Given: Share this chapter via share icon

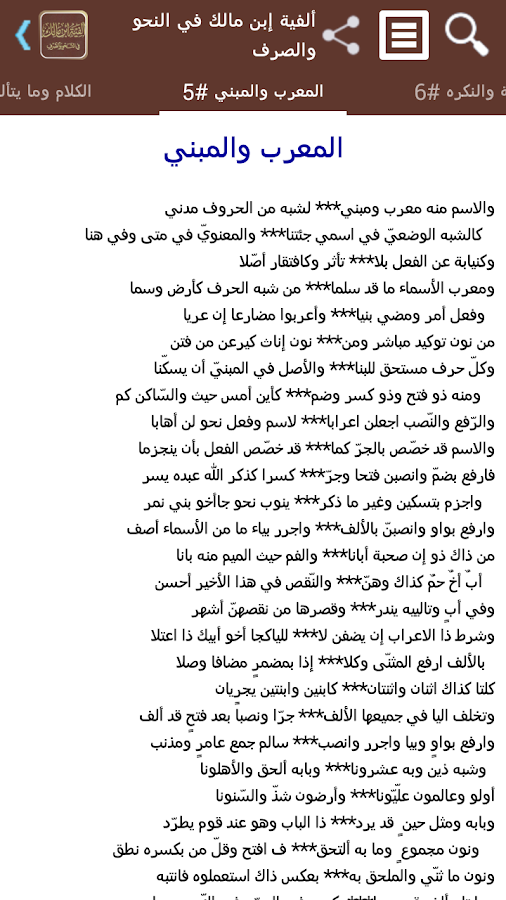Looking at the screenshot, I should (341, 35).
